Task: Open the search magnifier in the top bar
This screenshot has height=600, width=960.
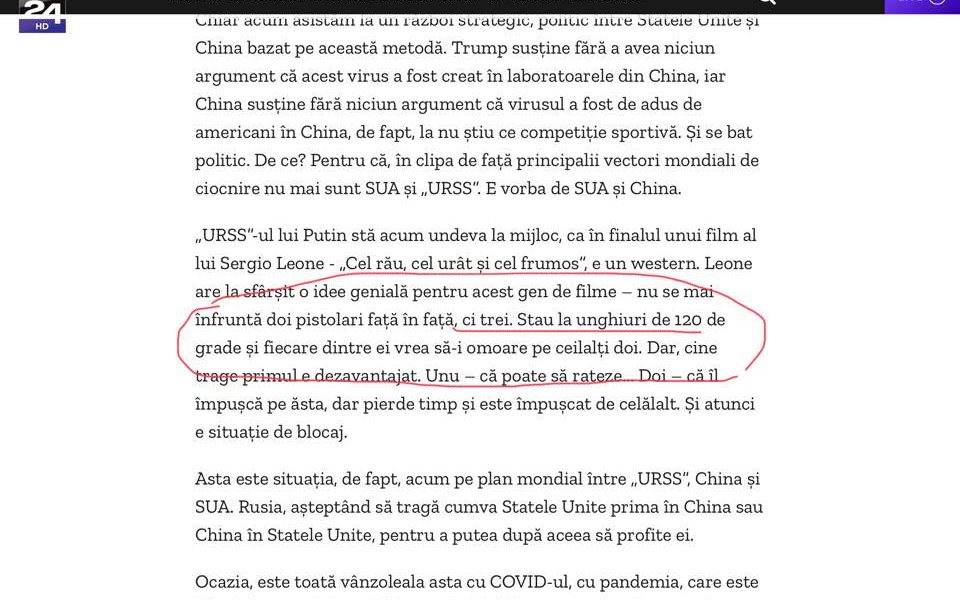Action: pos(767,3)
